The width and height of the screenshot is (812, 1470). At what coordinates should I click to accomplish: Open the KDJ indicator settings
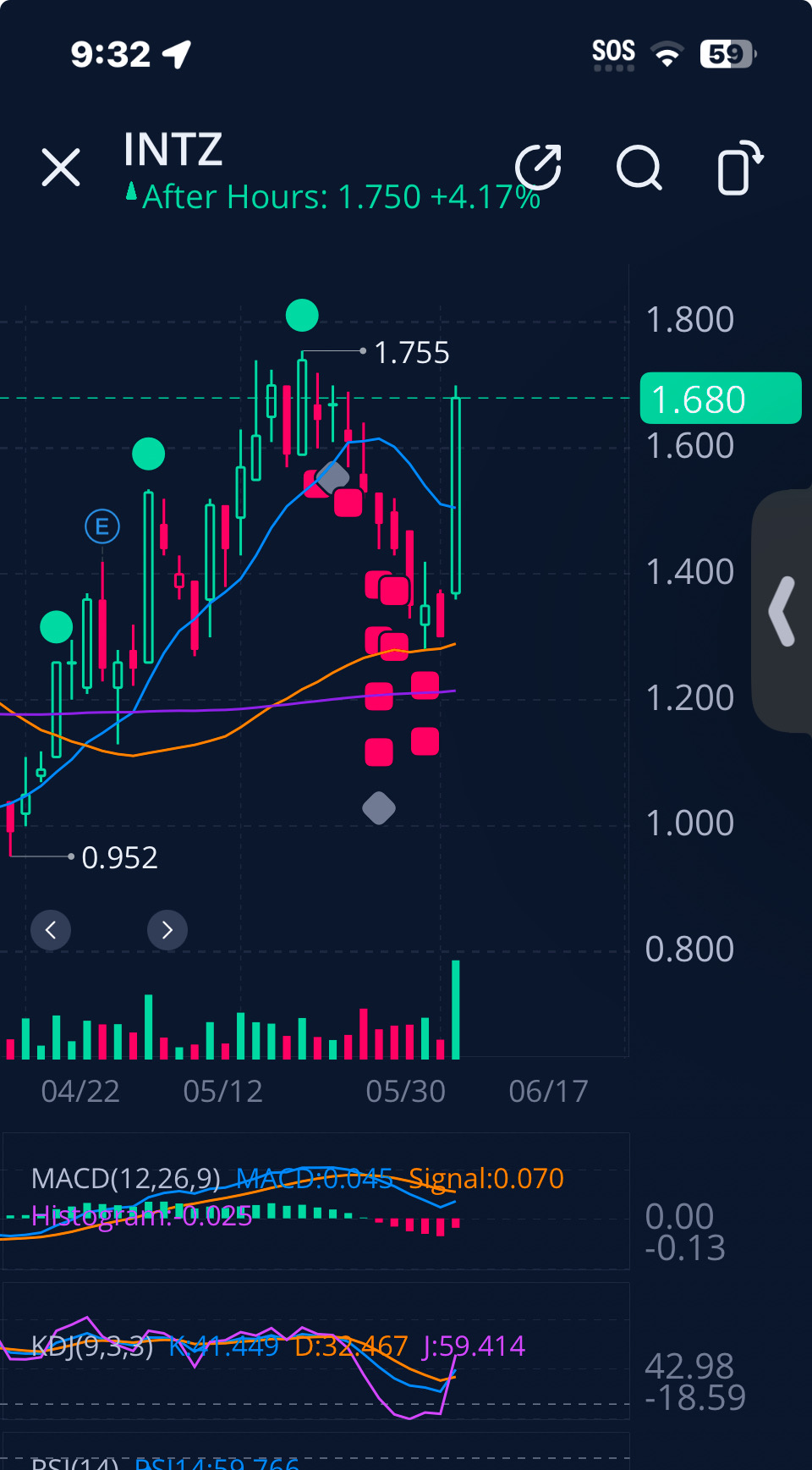pos(91,1346)
